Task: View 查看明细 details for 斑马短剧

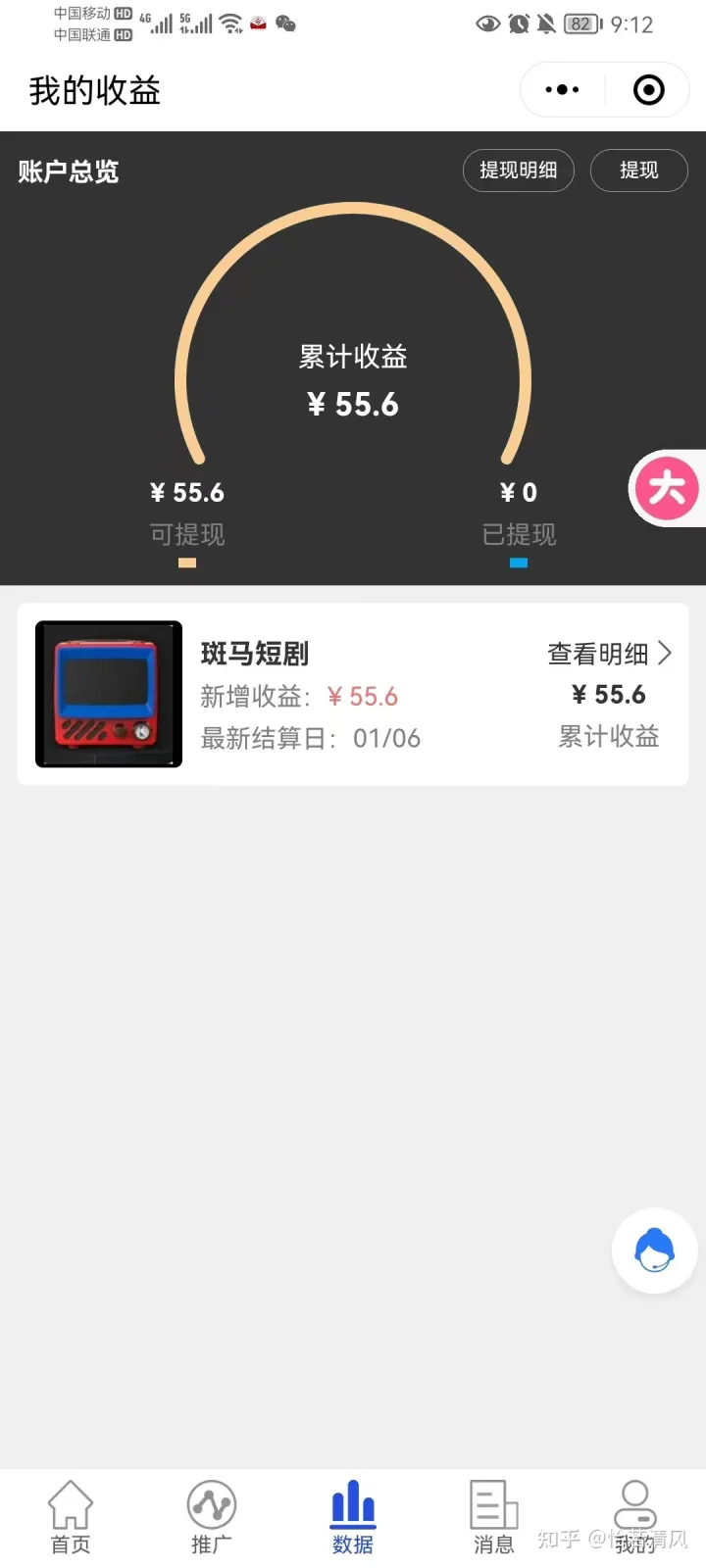Action: (609, 654)
